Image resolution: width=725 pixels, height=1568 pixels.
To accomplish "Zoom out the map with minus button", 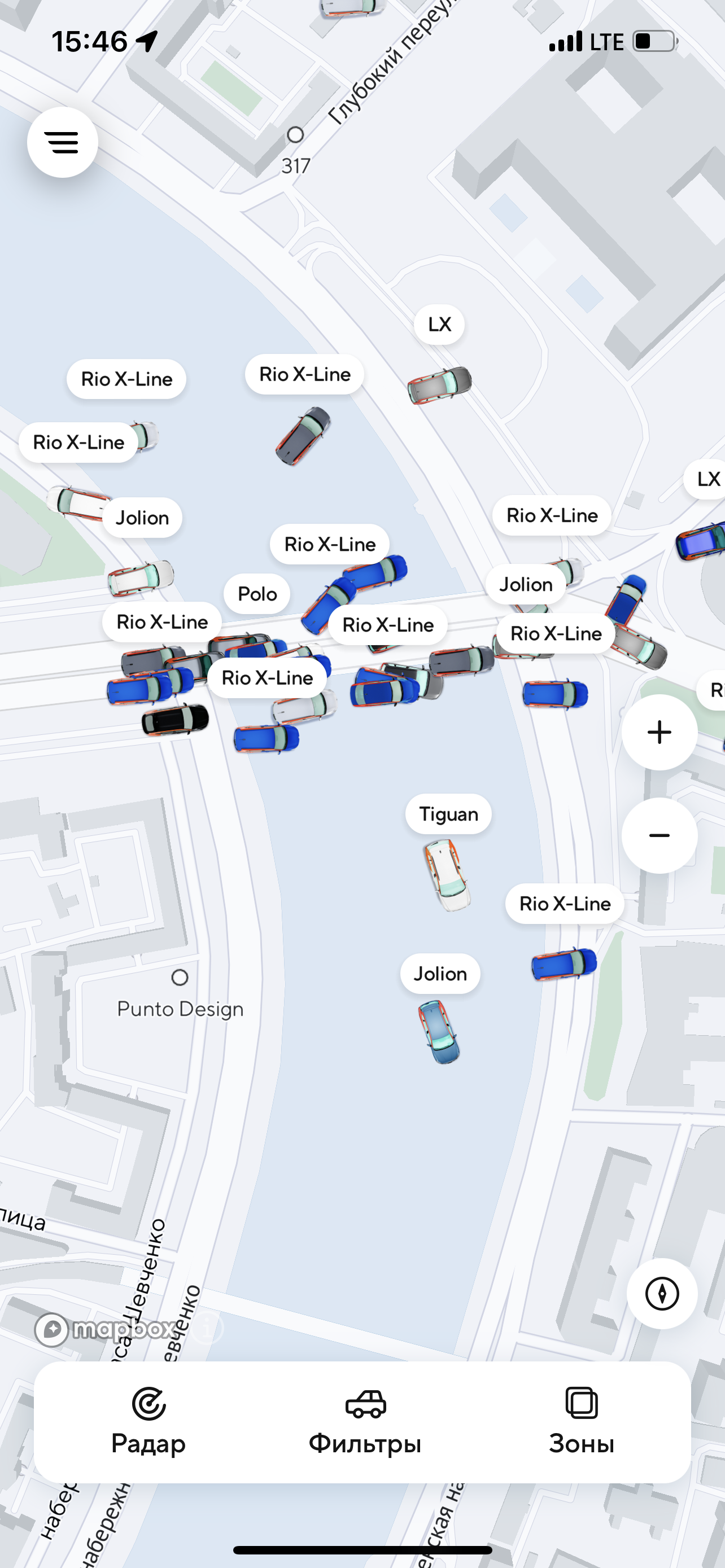I will coord(660,835).
